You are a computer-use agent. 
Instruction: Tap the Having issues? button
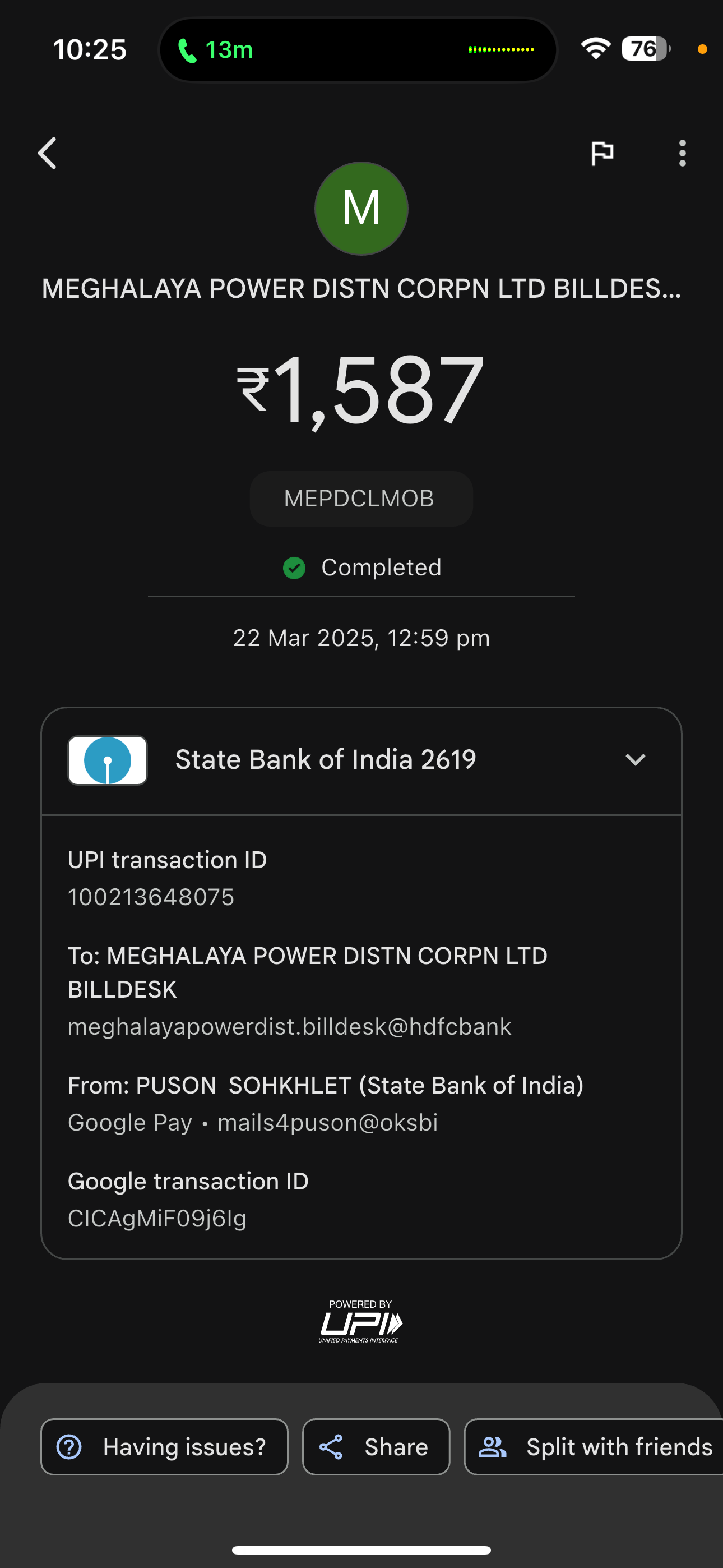(x=164, y=1446)
